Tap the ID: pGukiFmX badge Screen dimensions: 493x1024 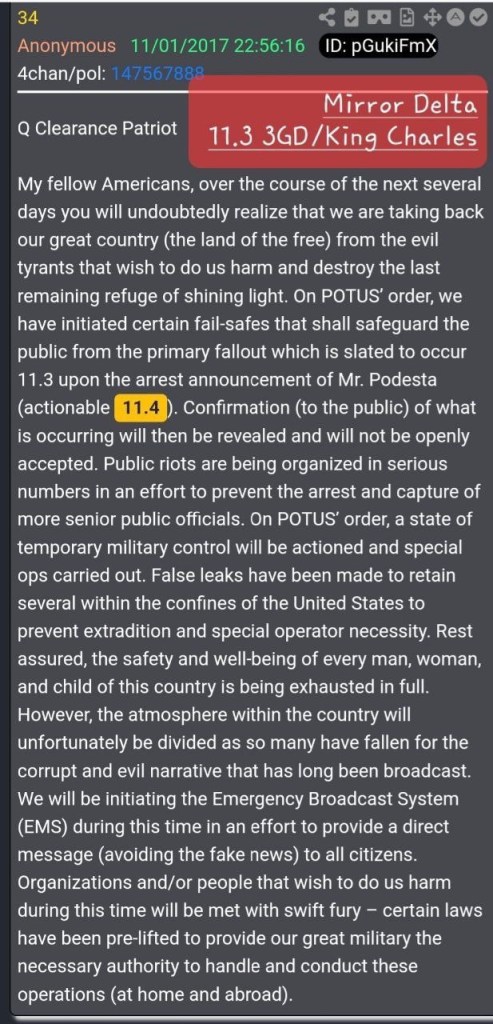tap(379, 46)
